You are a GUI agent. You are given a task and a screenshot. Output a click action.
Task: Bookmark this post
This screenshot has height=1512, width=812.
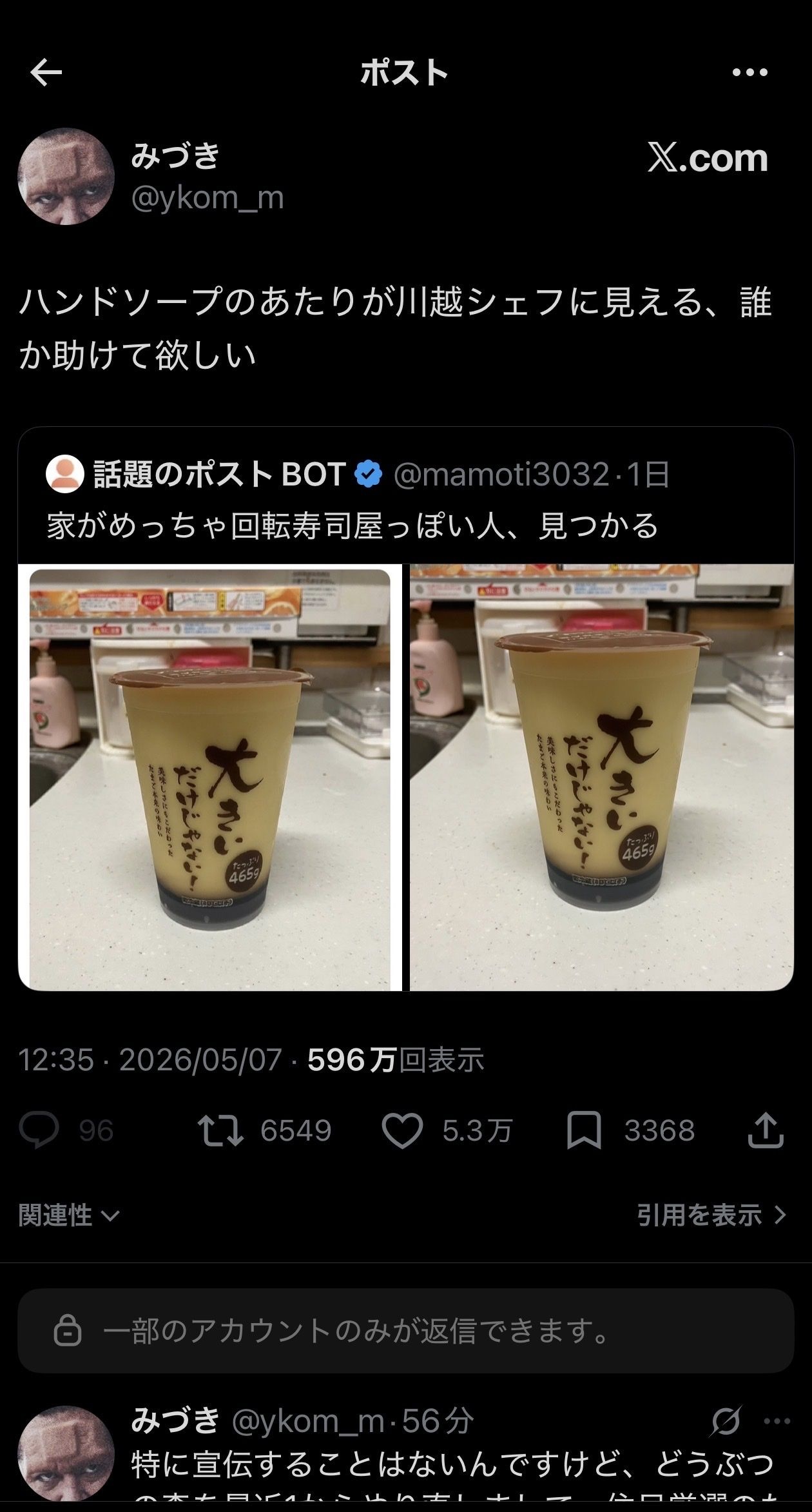(584, 1130)
